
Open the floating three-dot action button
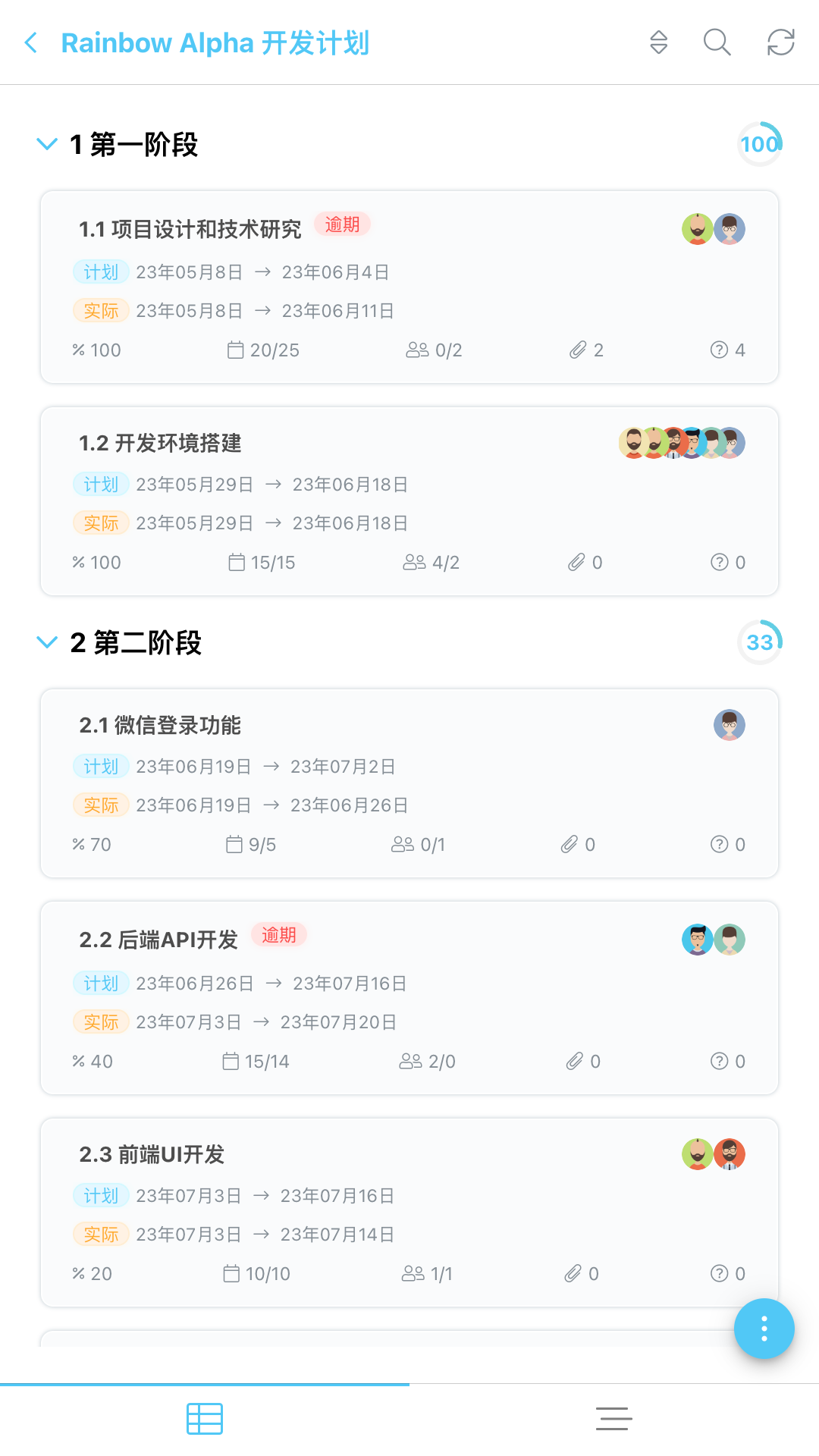pyautogui.click(x=764, y=1328)
